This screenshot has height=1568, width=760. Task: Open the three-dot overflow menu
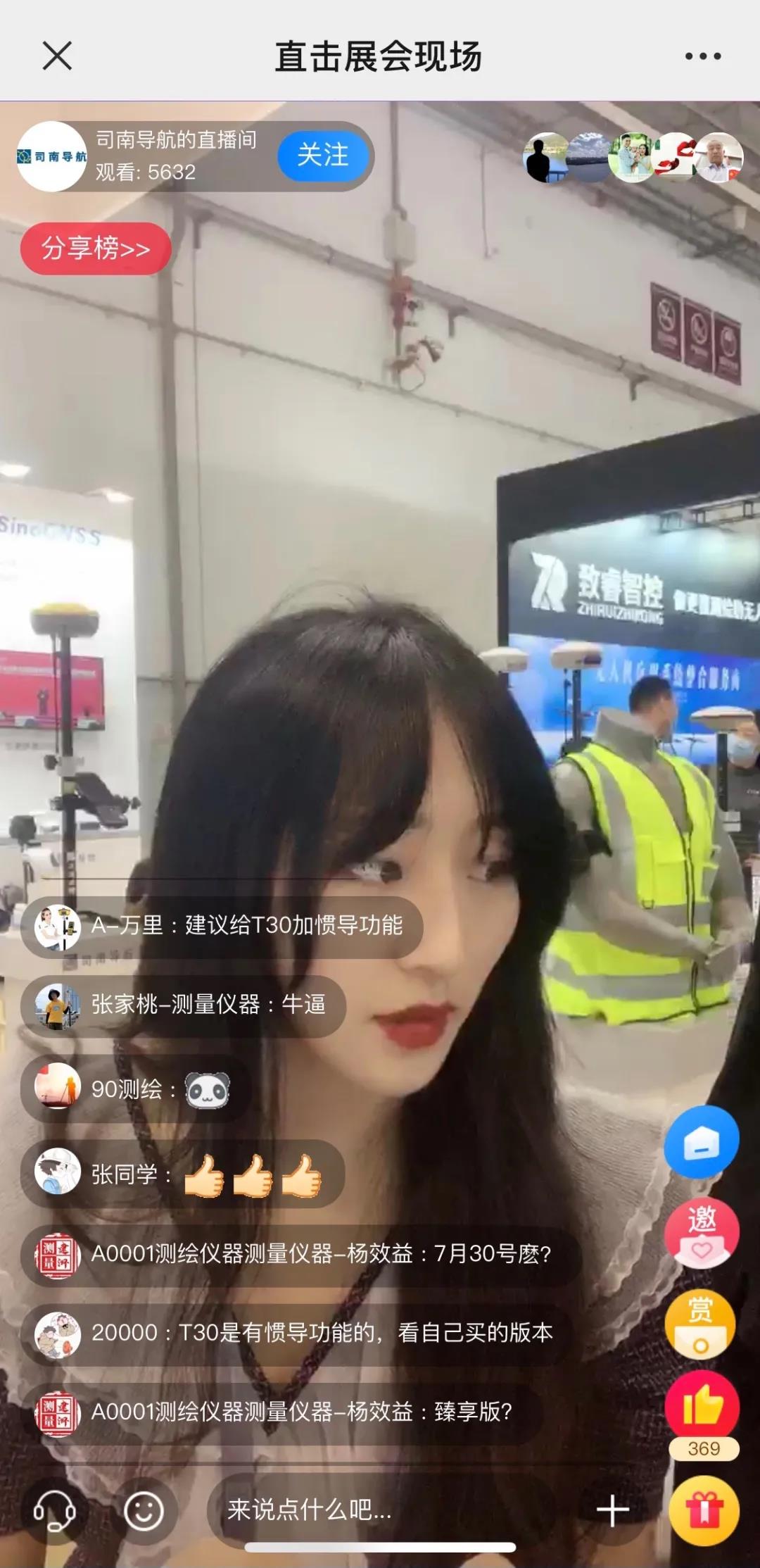(703, 56)
